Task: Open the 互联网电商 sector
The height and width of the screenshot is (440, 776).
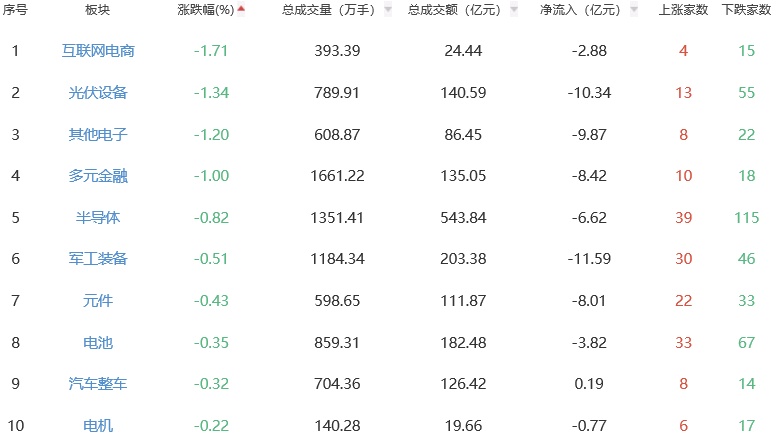Action: click(x=98, y=50)
